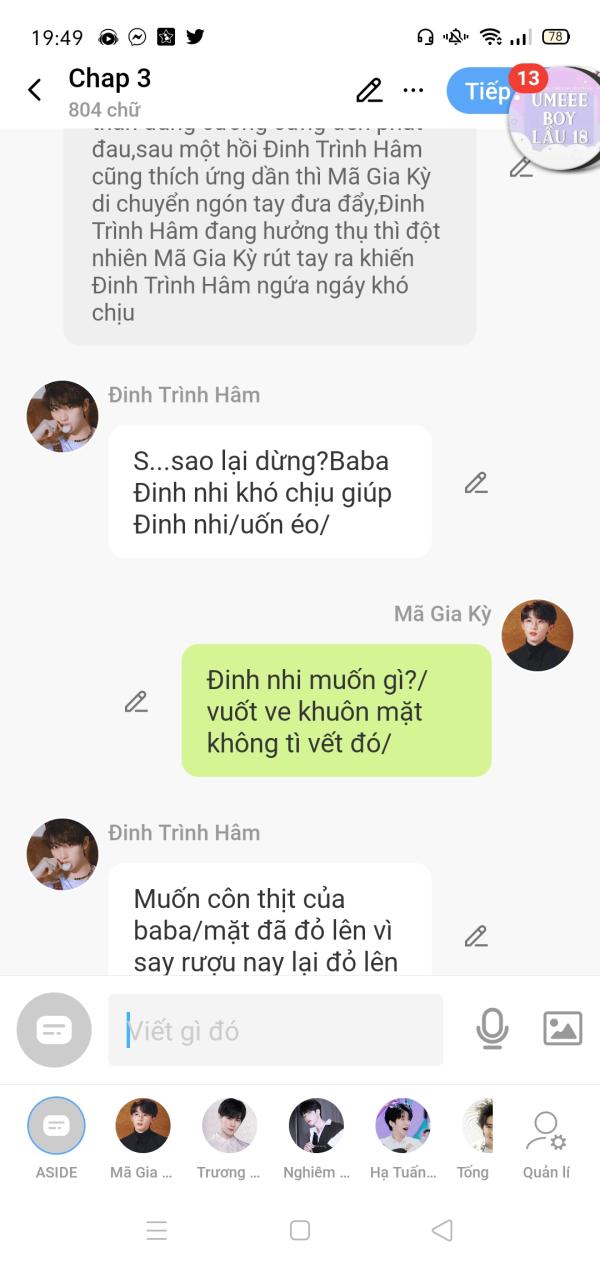The width and height of the screenshot is (600, 1267).
Task: Edit the "S...sao lại dừng?" message
Action: click(x=476, y=483)
